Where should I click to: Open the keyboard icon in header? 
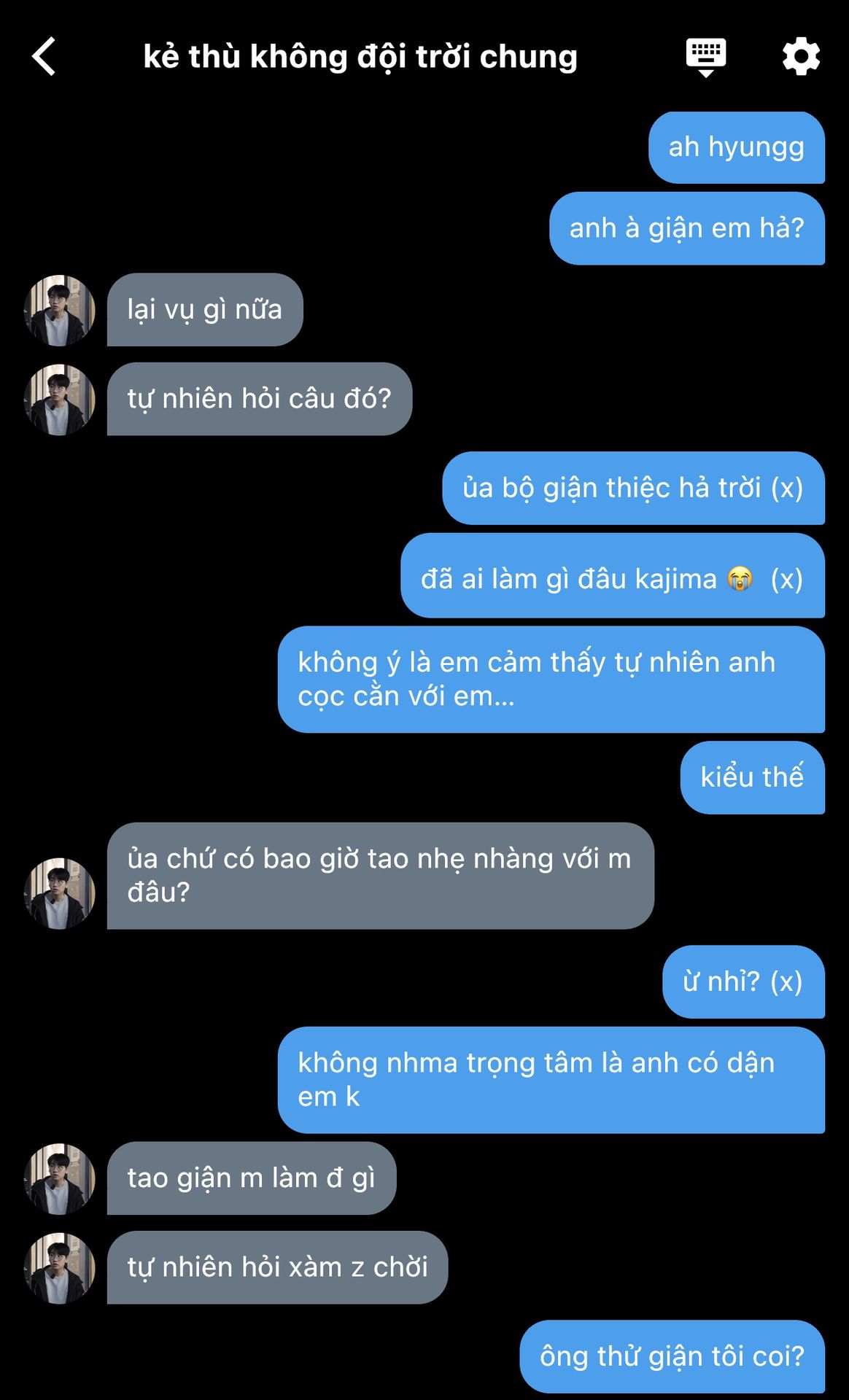[705, 57]
